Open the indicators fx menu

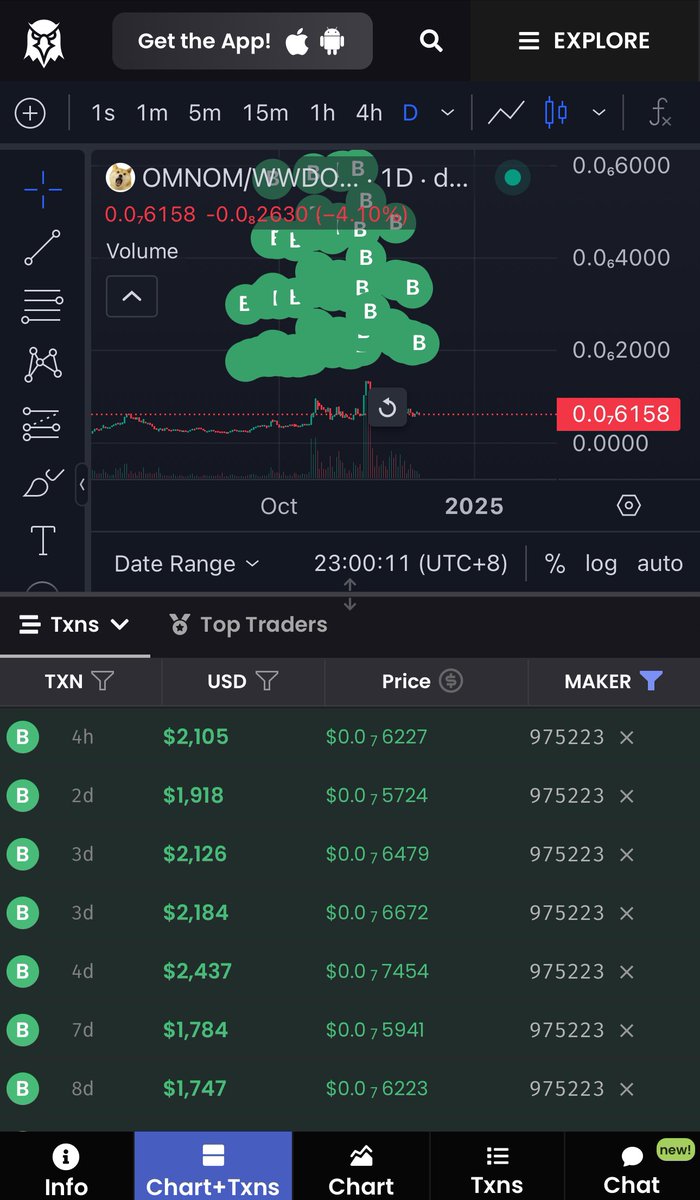(x=660, y=113)
